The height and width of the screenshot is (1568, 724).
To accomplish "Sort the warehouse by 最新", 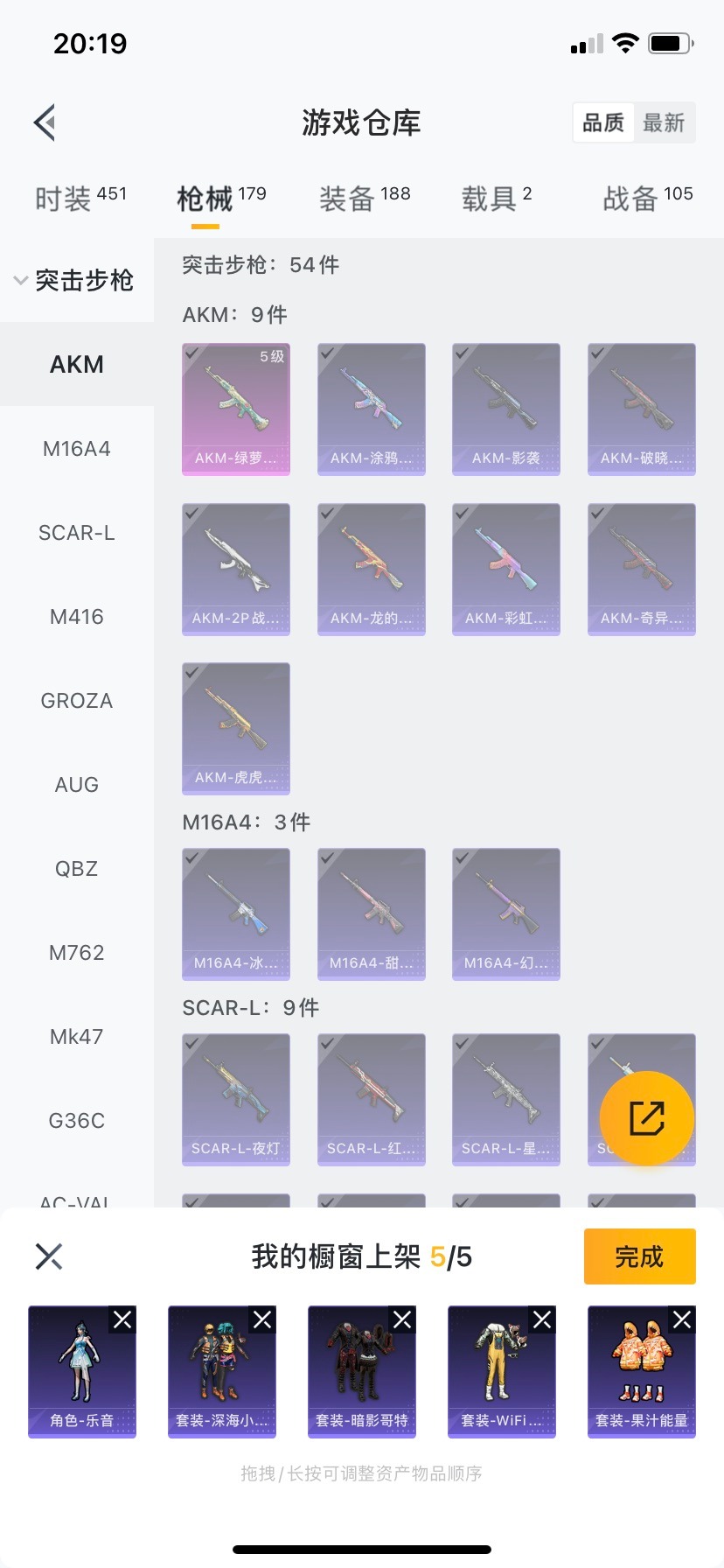I will 664,122.
